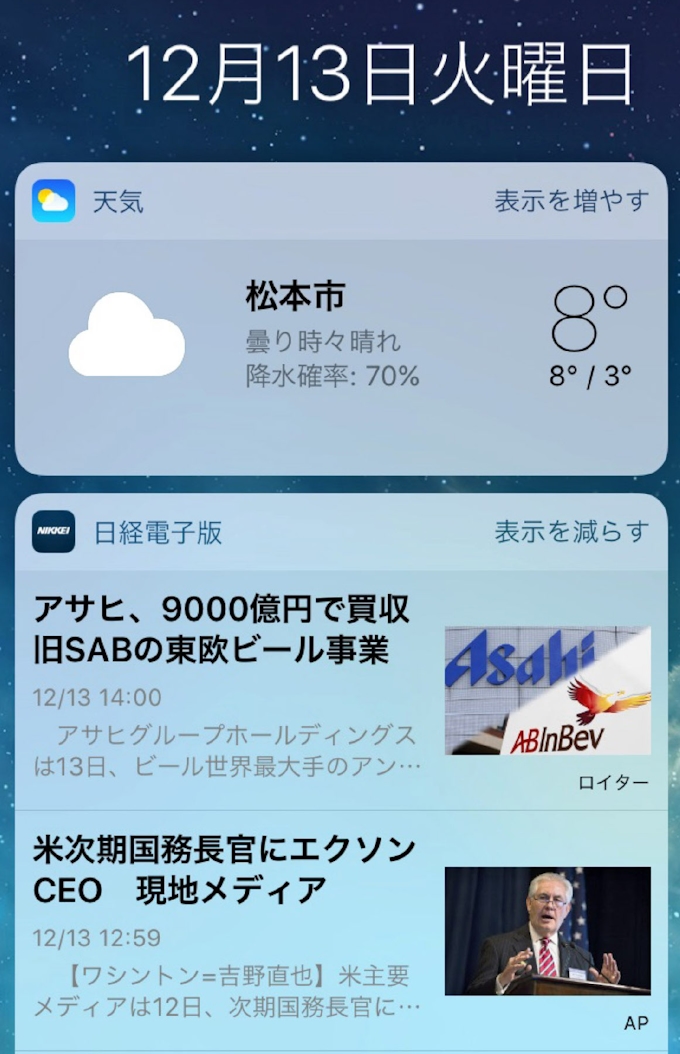Open the 米次期国務長官にエクソンCEO article
Screen dimensions: 680x1054
224,869
